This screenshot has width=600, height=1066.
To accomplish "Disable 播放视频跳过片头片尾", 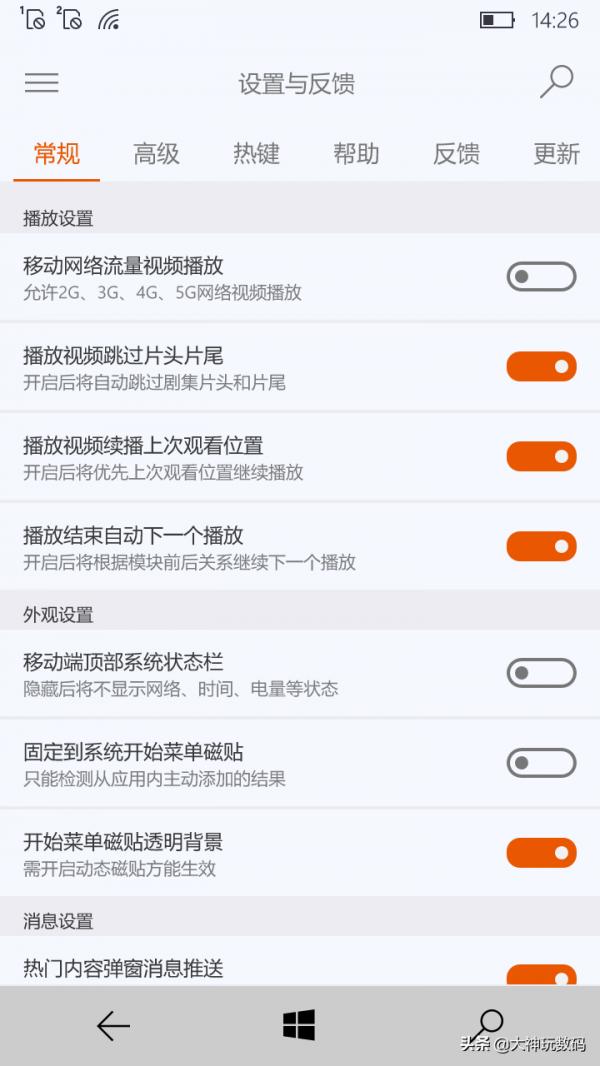I will [x=541, y=367].
